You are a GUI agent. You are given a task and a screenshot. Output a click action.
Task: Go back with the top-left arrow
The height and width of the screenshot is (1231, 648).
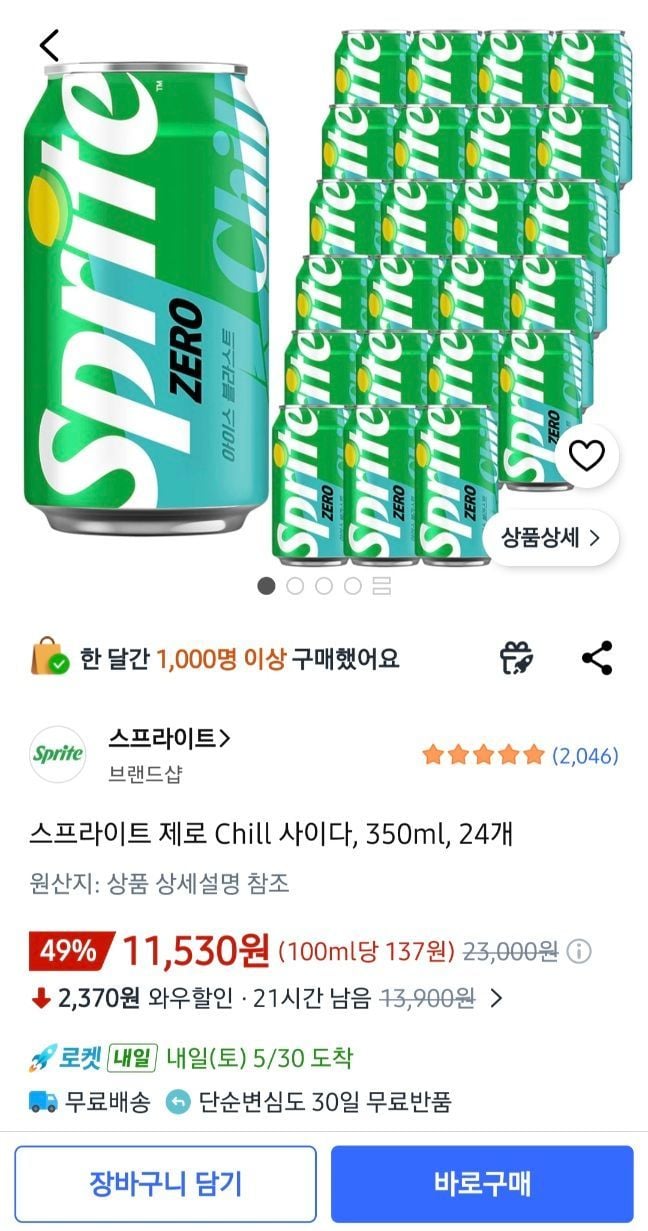(x=49, y=45)
